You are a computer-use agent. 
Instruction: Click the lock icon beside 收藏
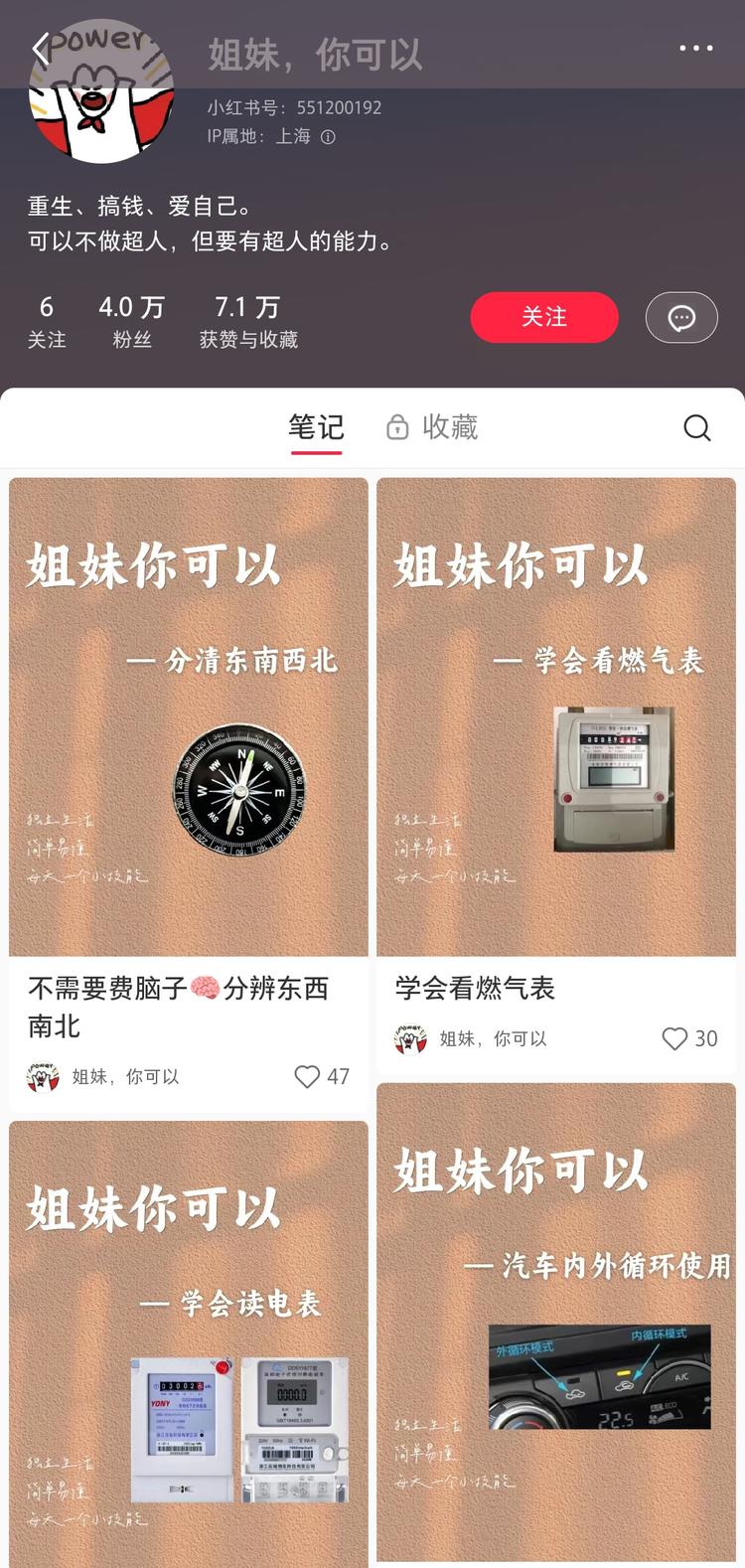coord(397,425)
